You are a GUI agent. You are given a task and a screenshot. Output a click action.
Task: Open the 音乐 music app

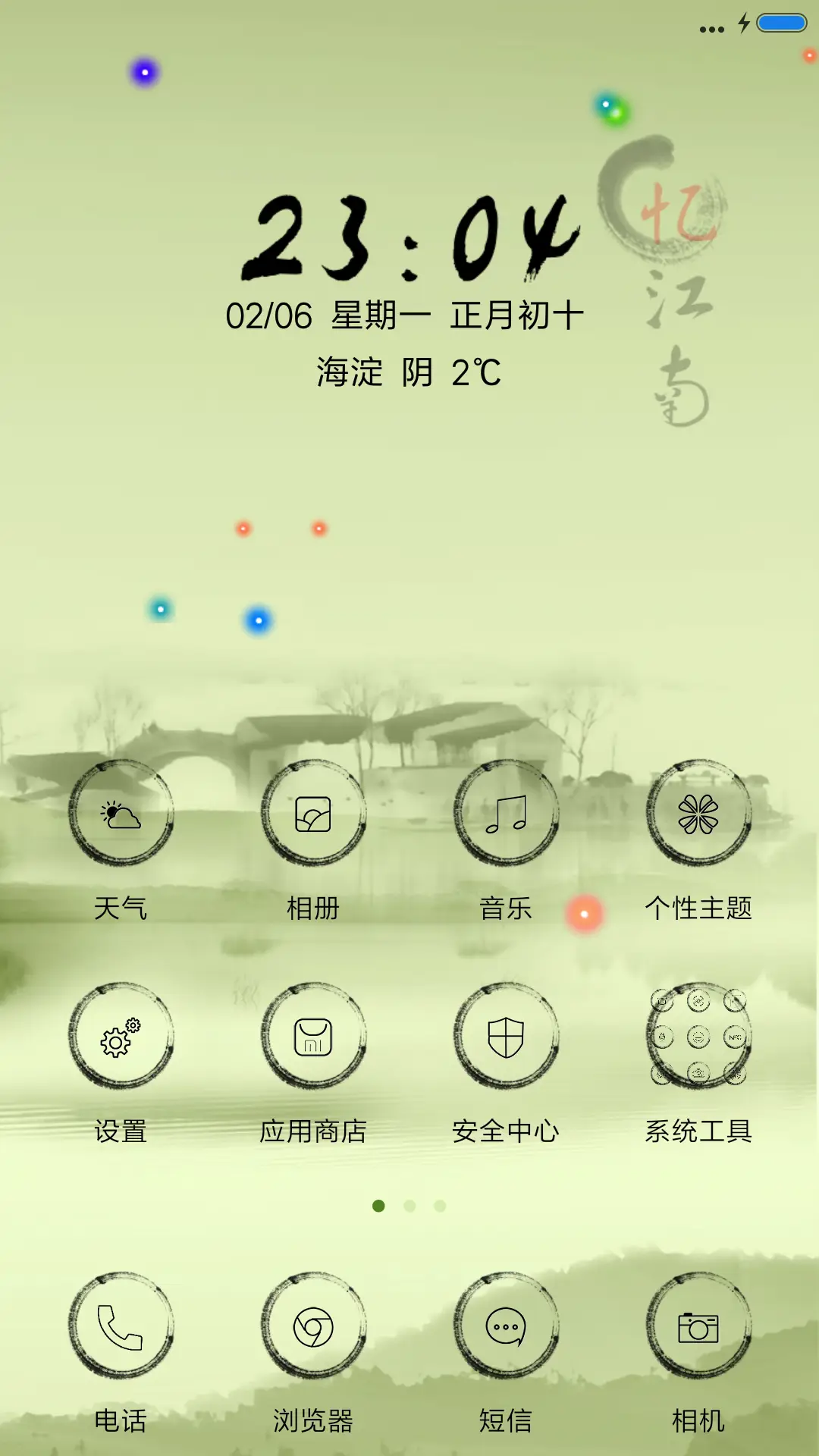(506, 817)
